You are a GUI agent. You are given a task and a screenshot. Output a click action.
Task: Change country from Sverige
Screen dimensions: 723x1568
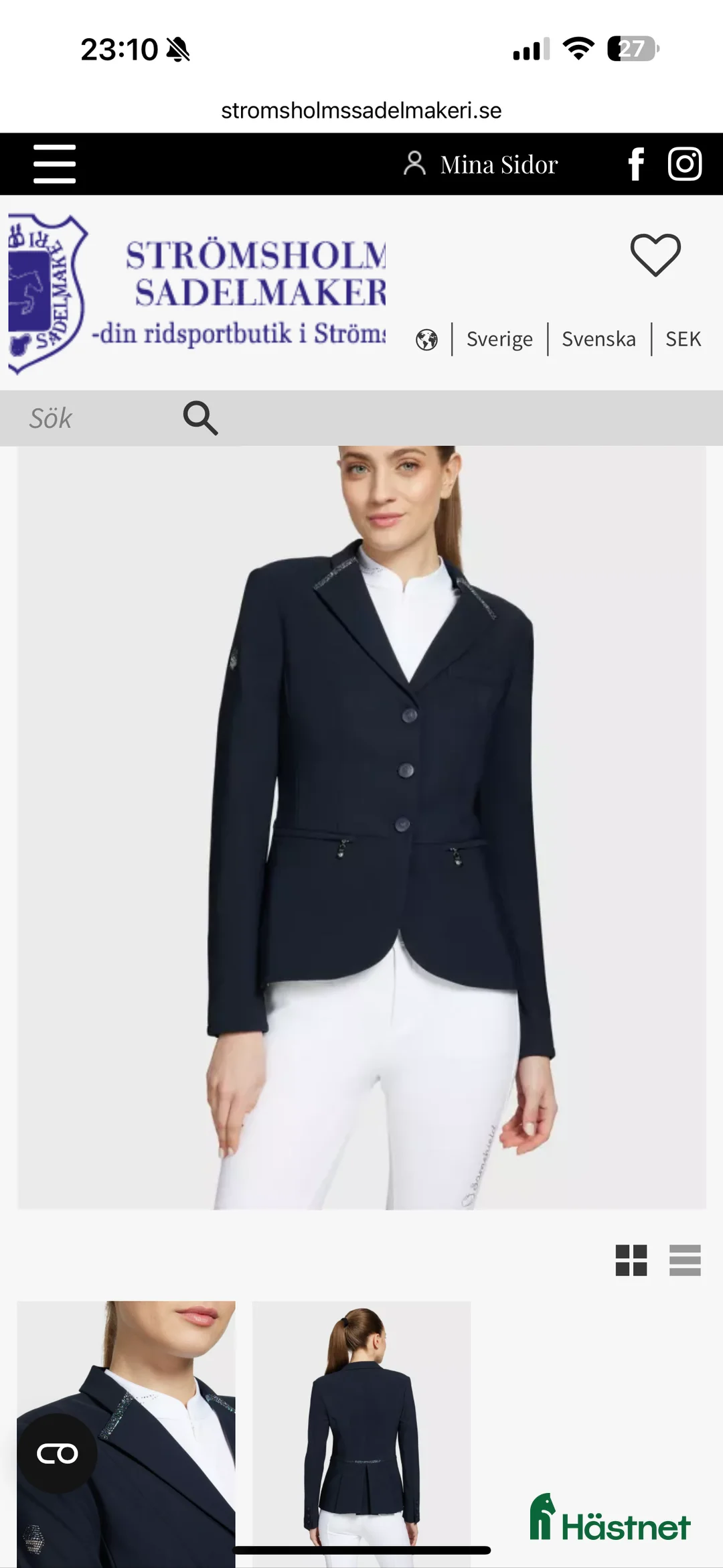(x=499, y=339)
